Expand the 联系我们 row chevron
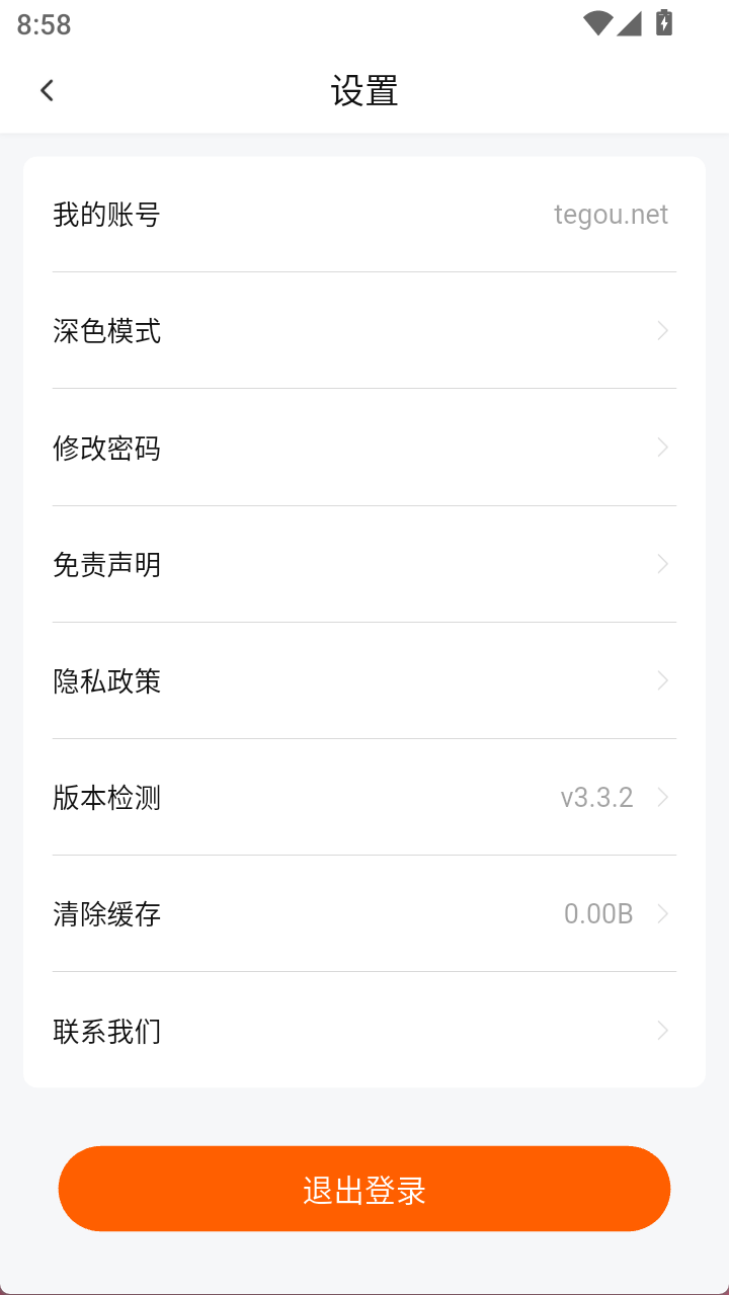The height and width of the screenshot is (1295, 729). click(662, 1031)
